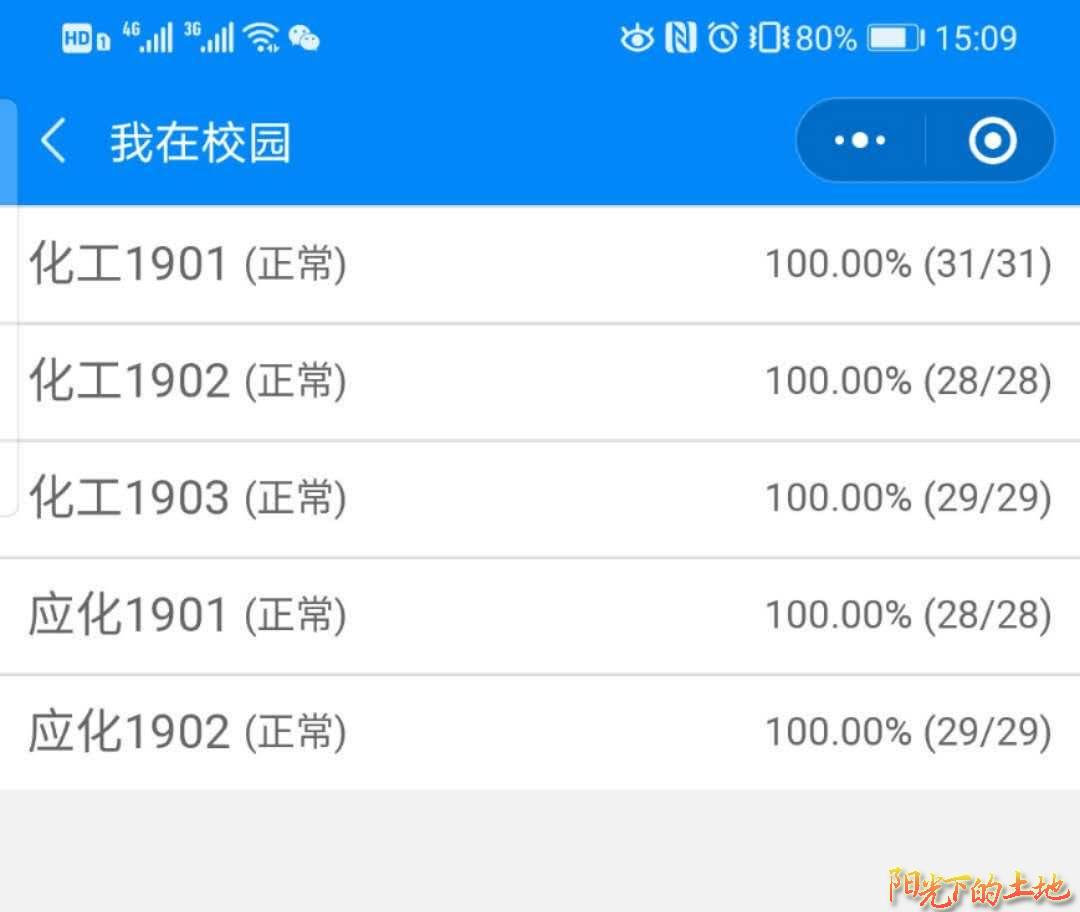View details for 应化1901
This screenshot has width=1080, height=912.
tap(540, 615)
